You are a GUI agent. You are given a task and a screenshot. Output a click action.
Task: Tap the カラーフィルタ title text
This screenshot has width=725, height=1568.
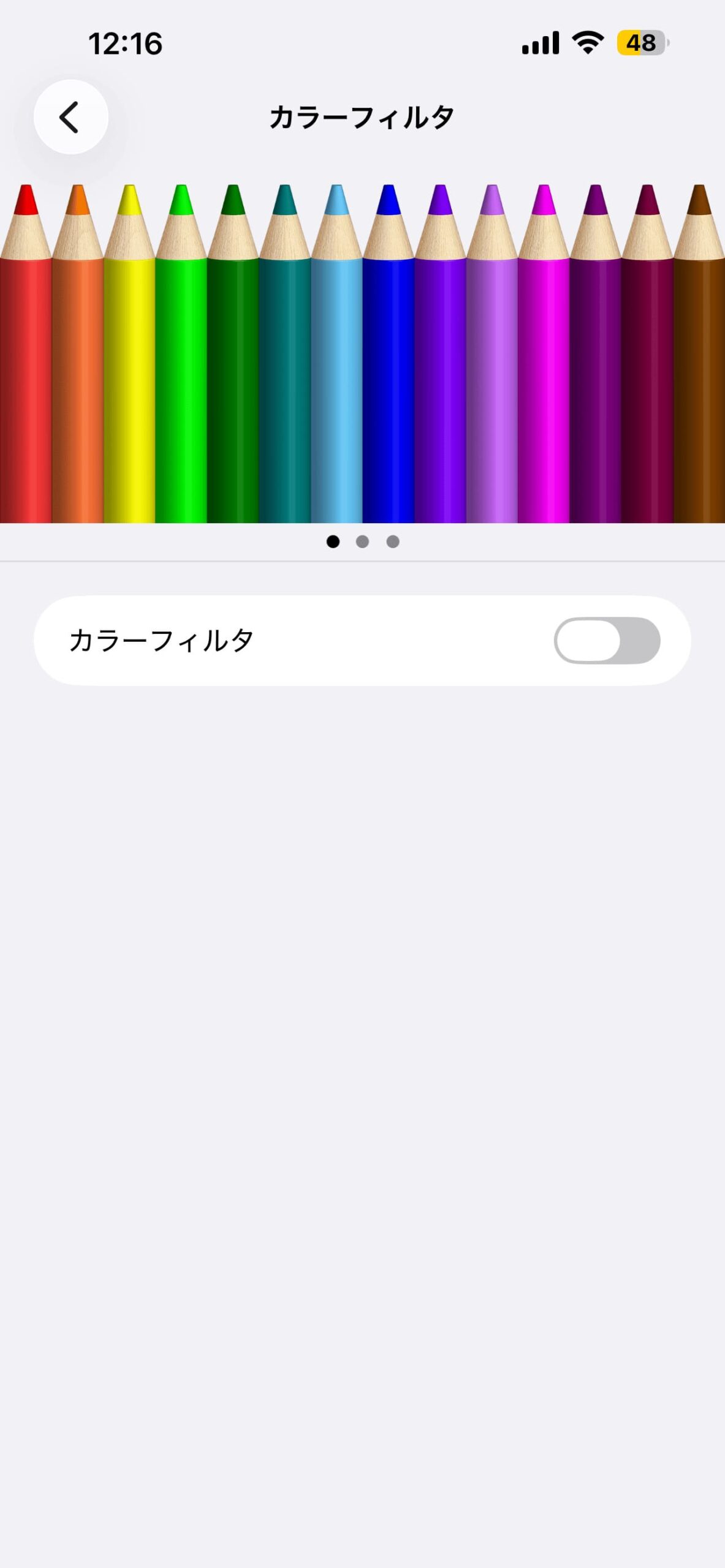pyautogui.click(x=362, y=118)
